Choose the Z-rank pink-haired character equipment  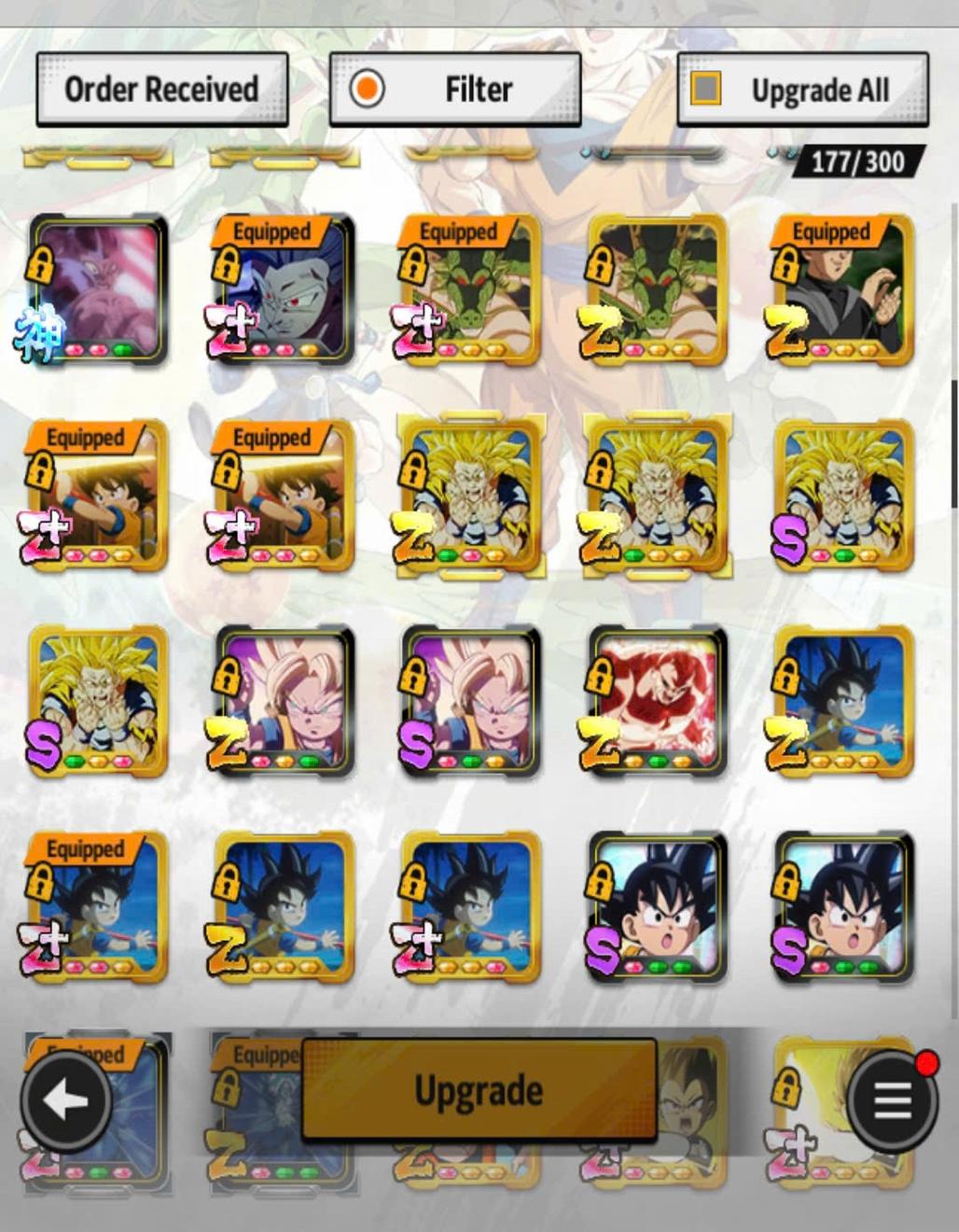click(x=284, y=702)
